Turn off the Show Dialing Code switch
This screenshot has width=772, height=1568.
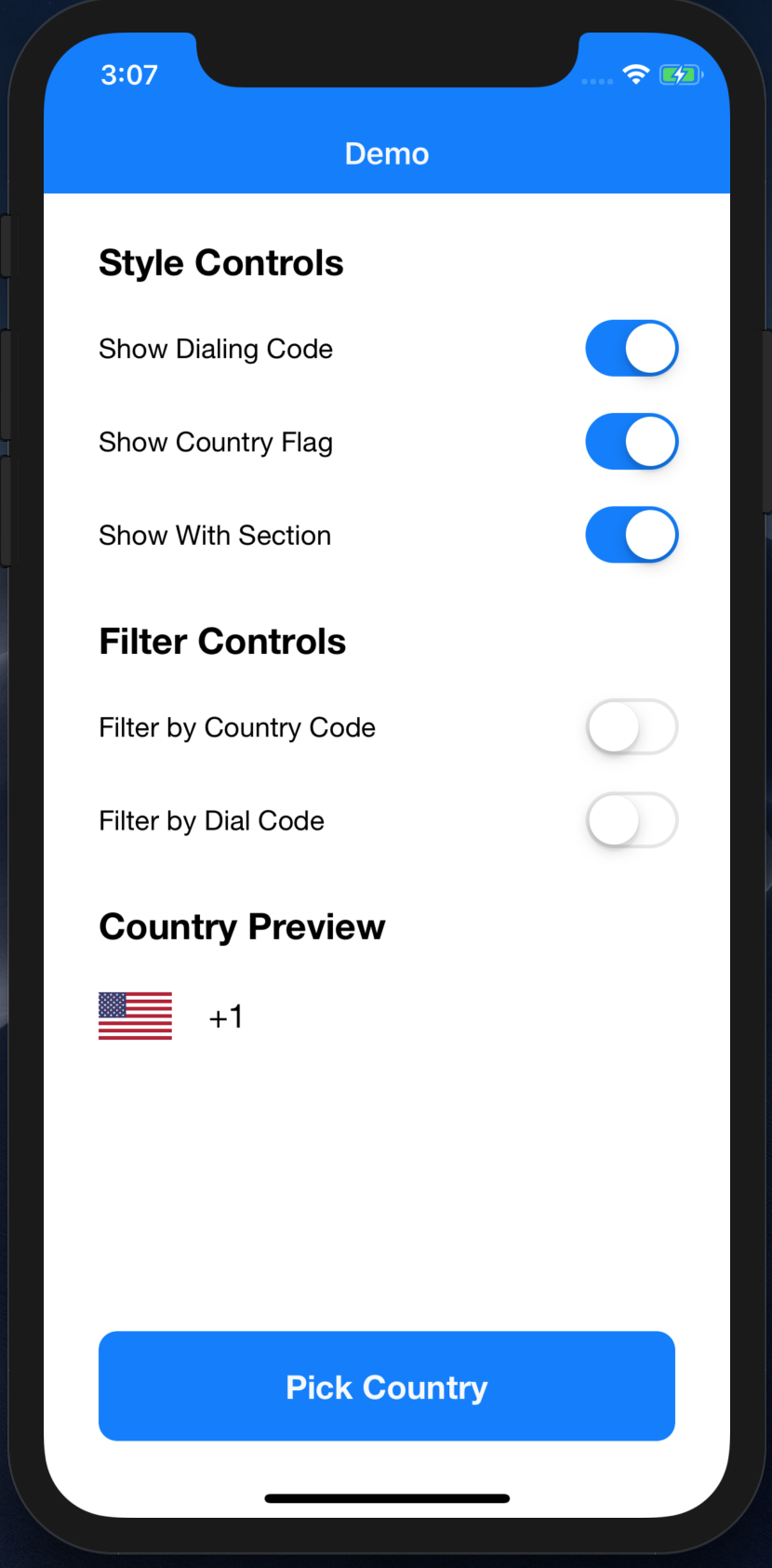click(x=632, y=348)
